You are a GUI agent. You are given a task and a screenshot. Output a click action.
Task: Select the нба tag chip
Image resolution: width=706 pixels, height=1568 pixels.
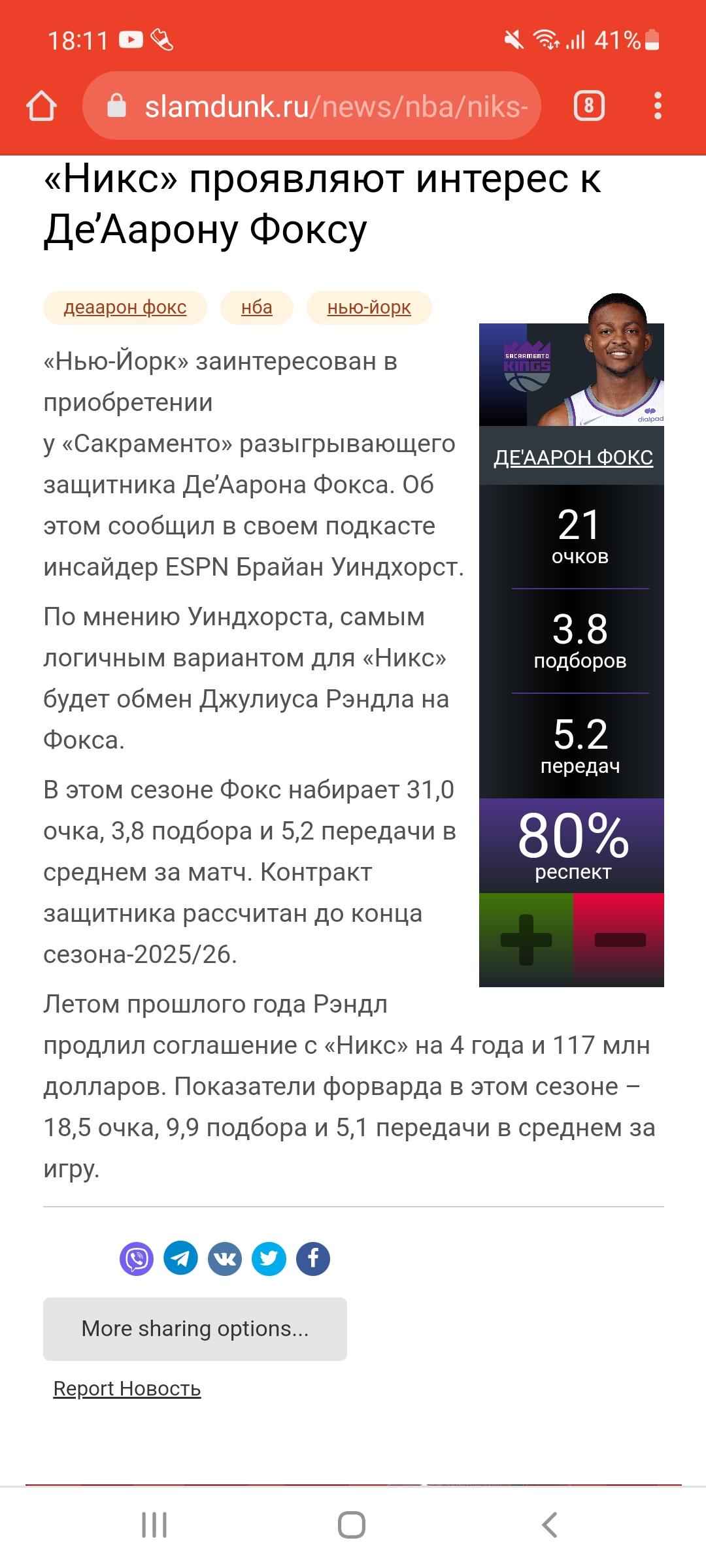[257, 307]
